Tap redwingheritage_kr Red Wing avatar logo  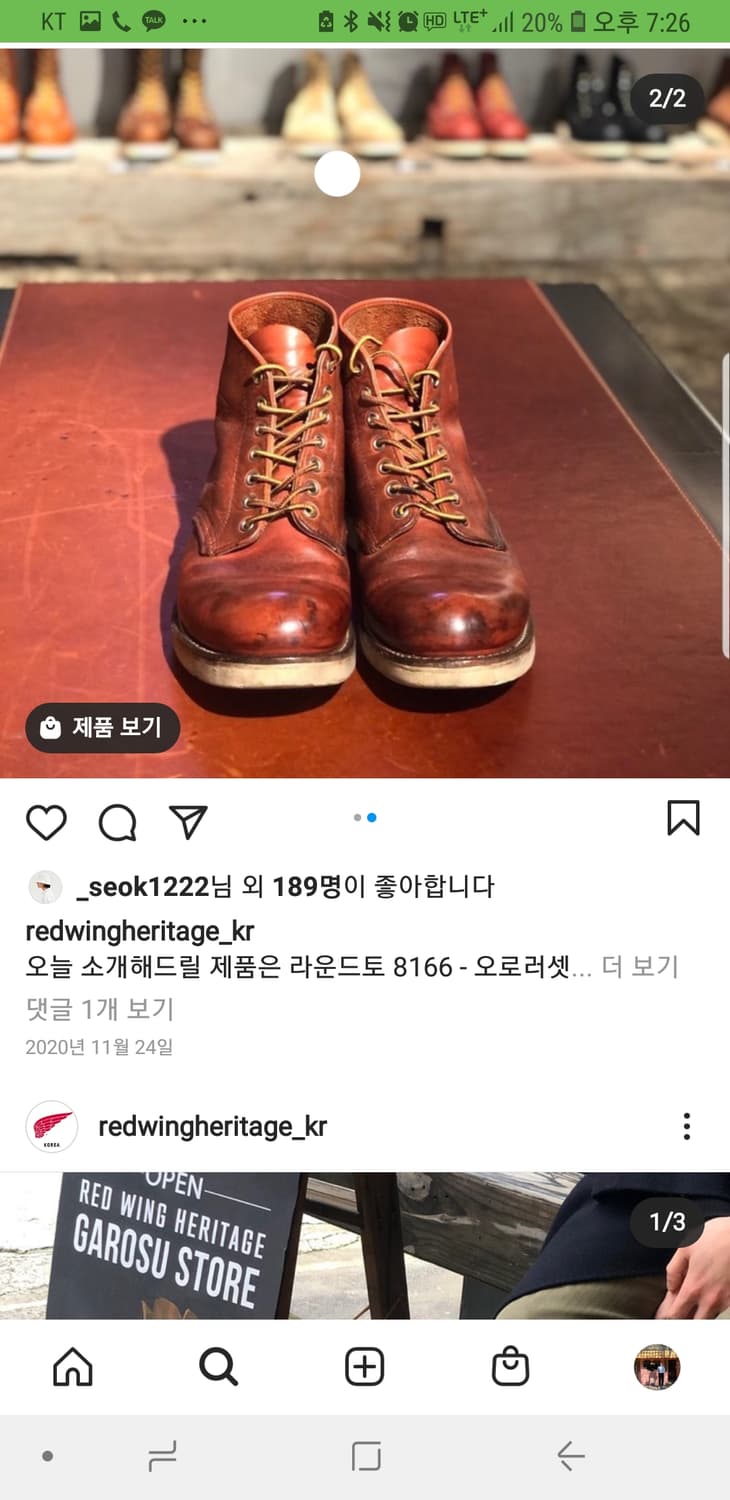click(x=50, y=1126)
